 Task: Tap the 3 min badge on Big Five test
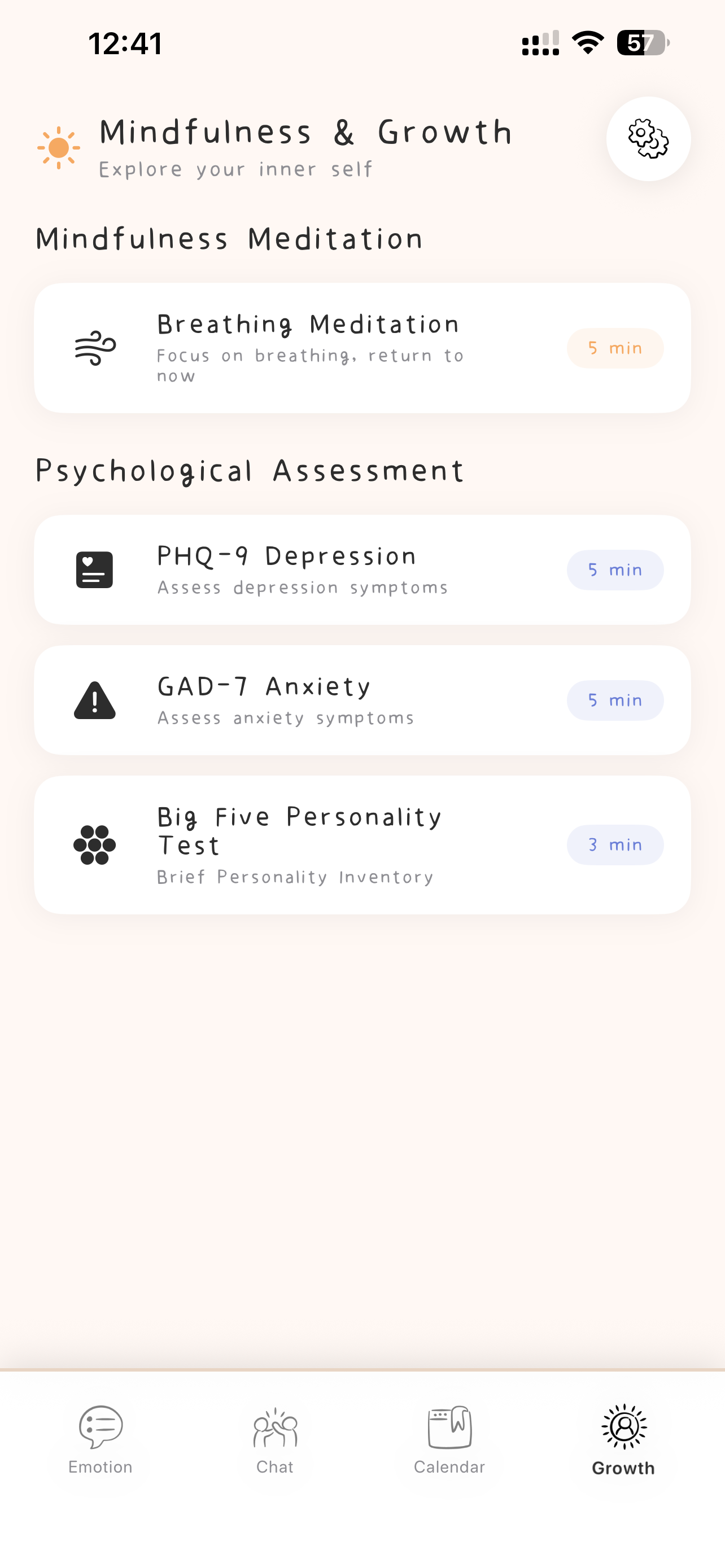point(614,844)
